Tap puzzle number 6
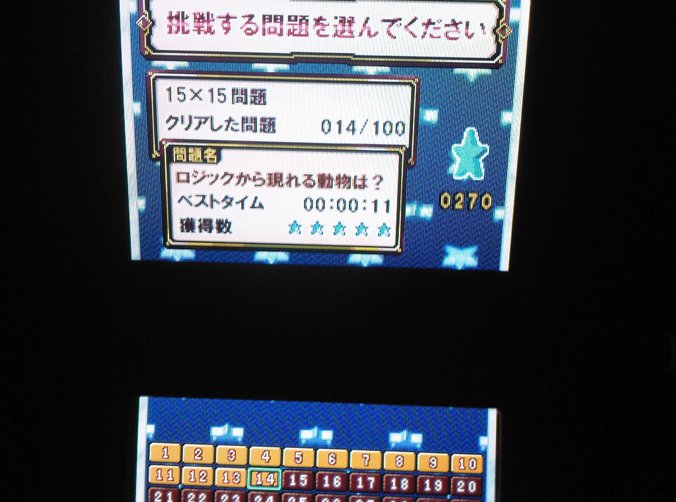This screenshot has height=502, width=676. [332, 459]
